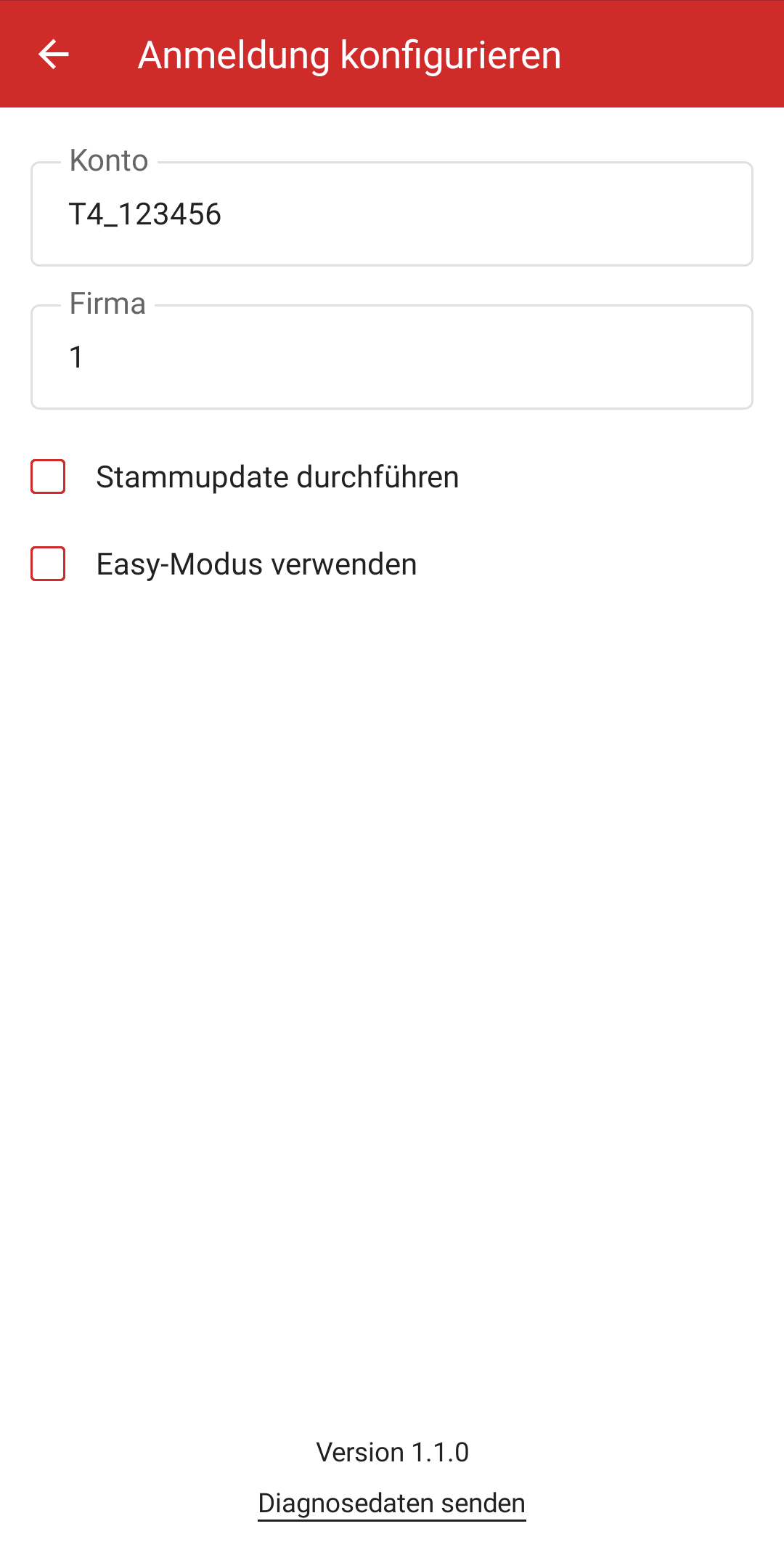The width and height of the screenshot is (784, 1566).
Task: Tap the value T4_123456 in Konto
Action: 145,214
